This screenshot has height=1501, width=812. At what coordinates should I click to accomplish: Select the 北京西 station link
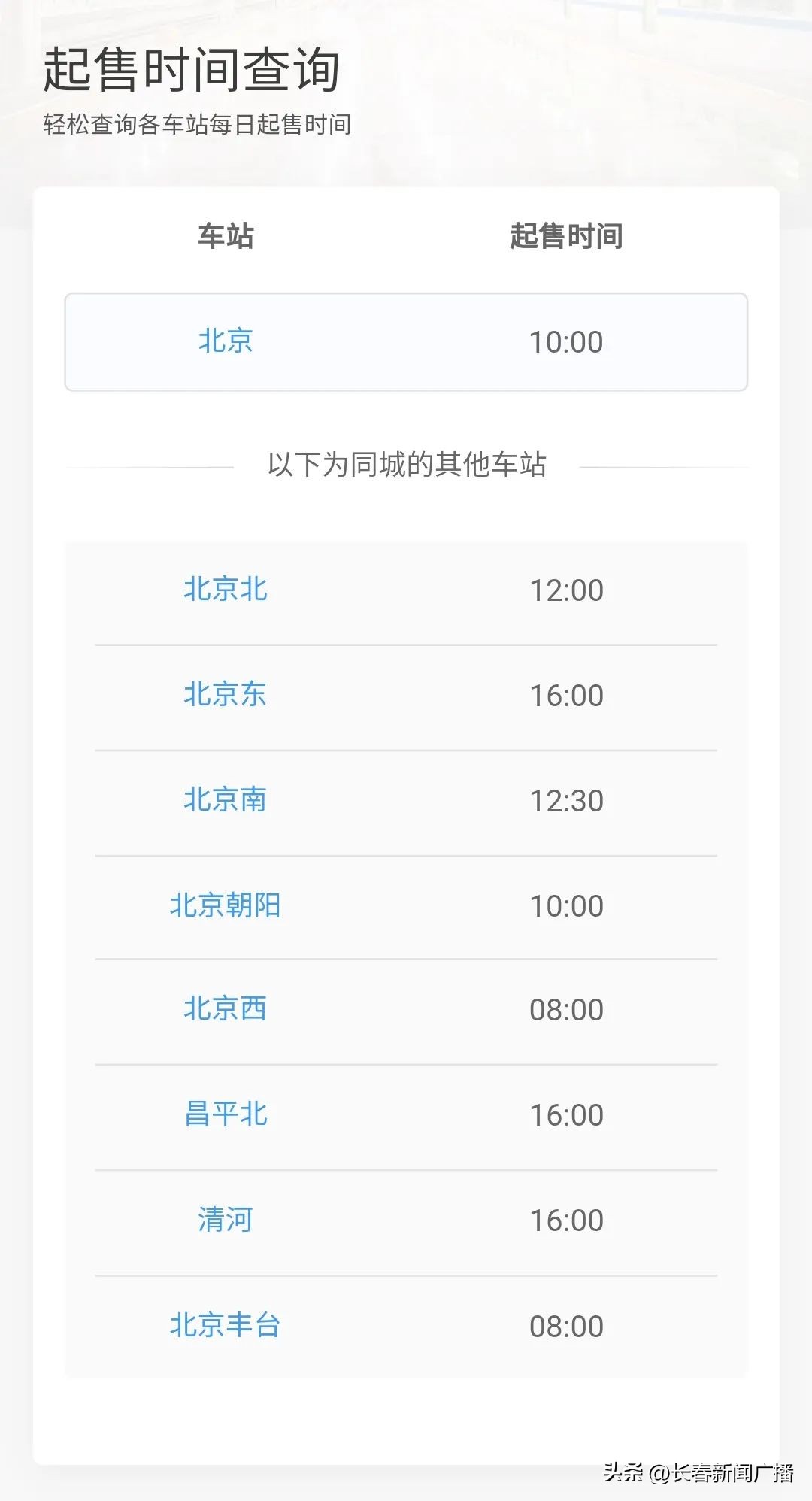click(226, 1010)
